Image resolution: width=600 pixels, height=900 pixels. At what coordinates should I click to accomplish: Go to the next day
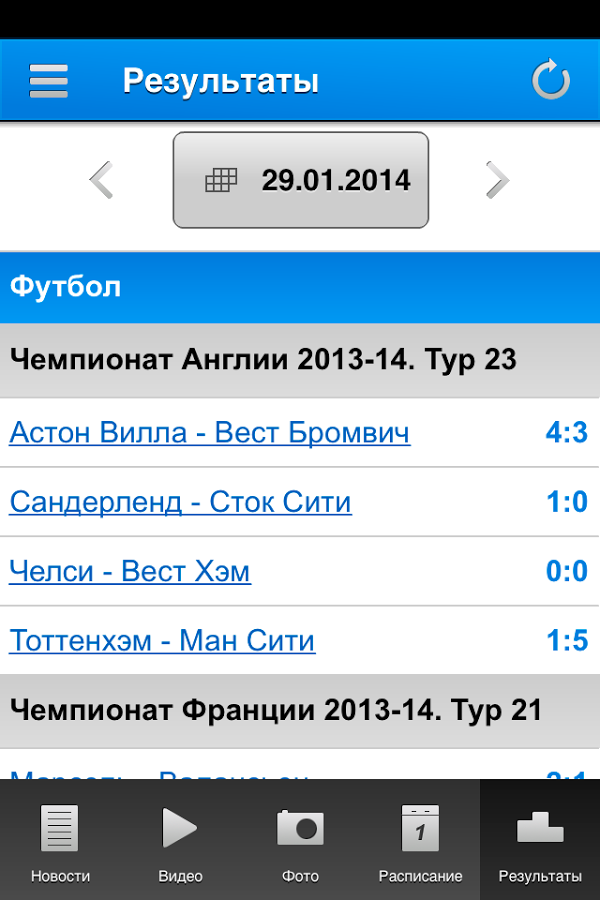[497, 180]
